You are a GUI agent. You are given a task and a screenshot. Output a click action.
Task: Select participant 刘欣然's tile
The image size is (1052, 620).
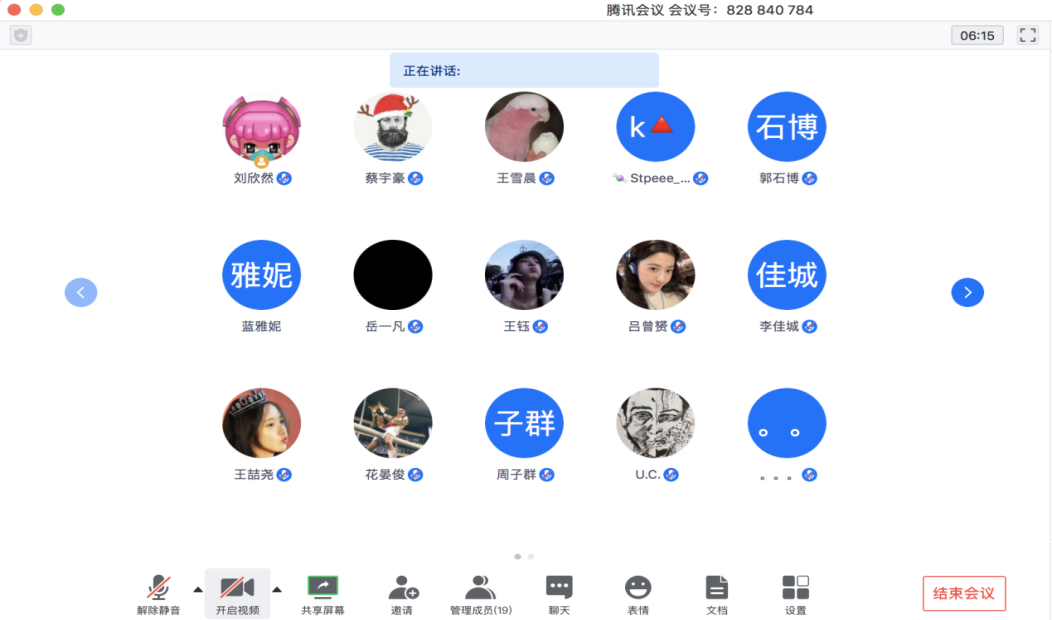point(261,129)
